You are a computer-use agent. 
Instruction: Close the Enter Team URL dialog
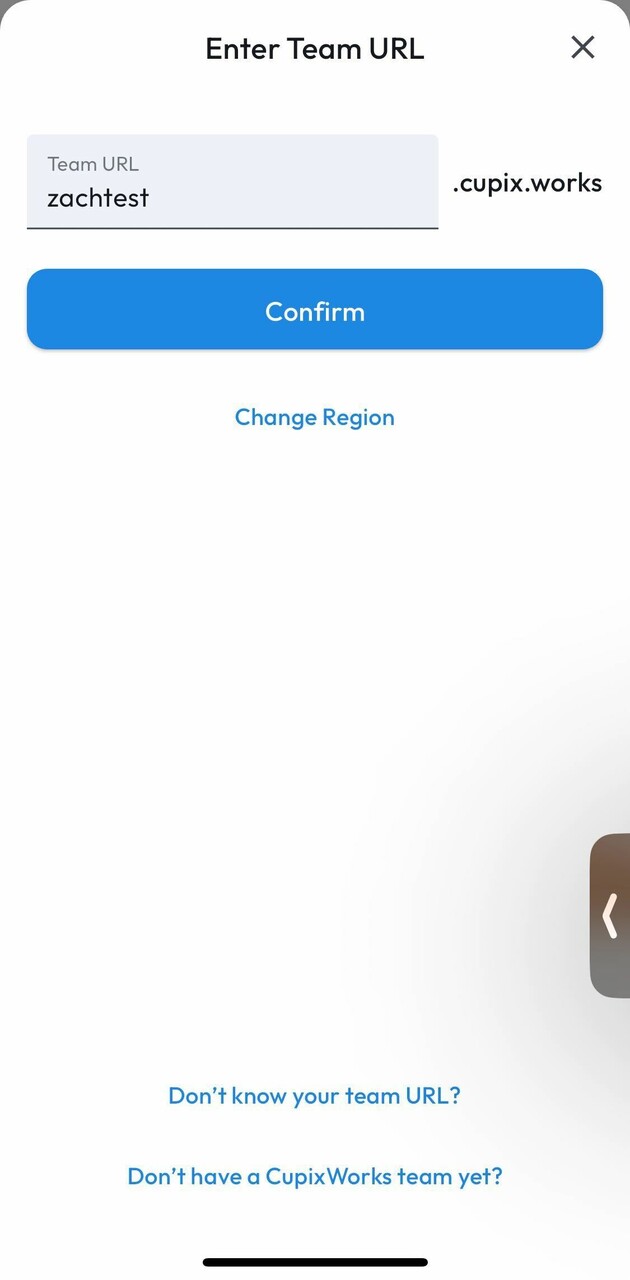(582, 47)
